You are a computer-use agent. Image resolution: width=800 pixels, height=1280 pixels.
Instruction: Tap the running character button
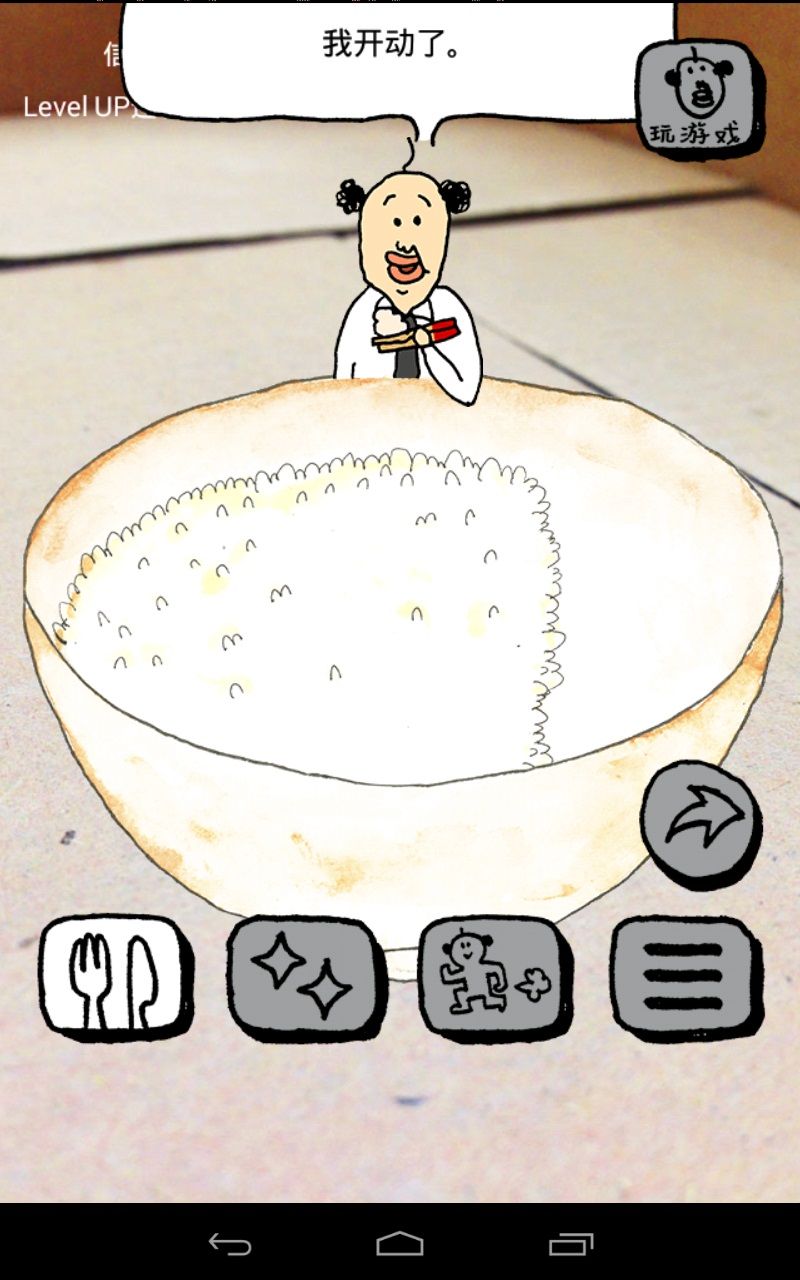coord(495,977)
